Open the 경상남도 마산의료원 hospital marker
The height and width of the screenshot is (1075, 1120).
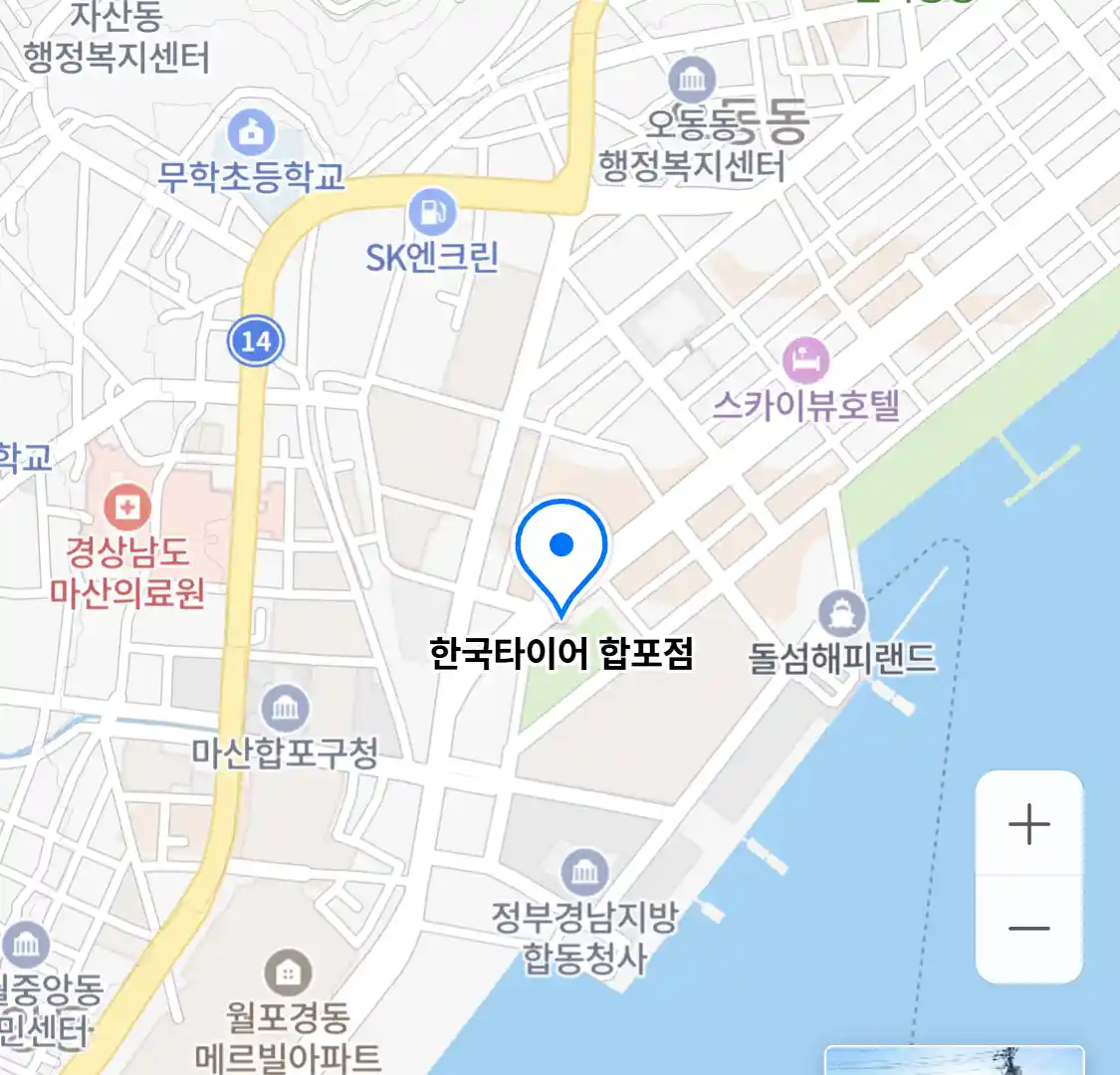pos(127,508)
